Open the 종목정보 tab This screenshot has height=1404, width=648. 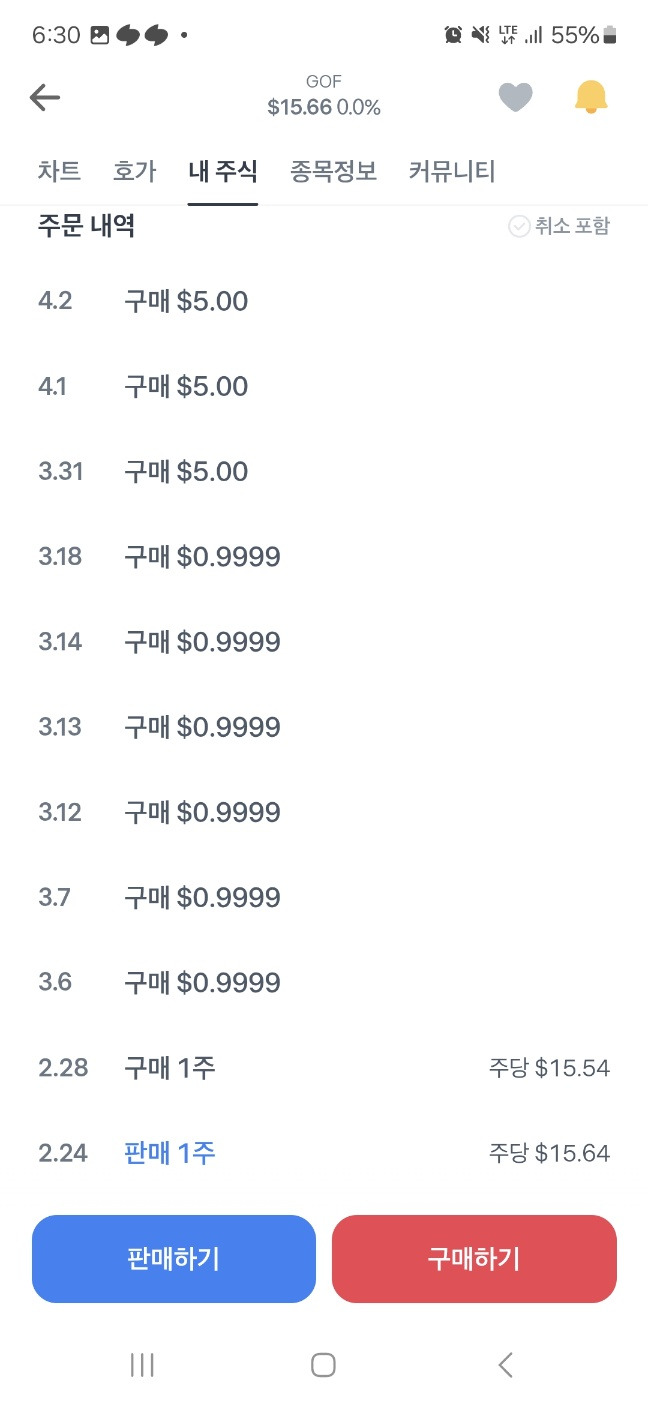pyautogui.click(x=334, y=171)
